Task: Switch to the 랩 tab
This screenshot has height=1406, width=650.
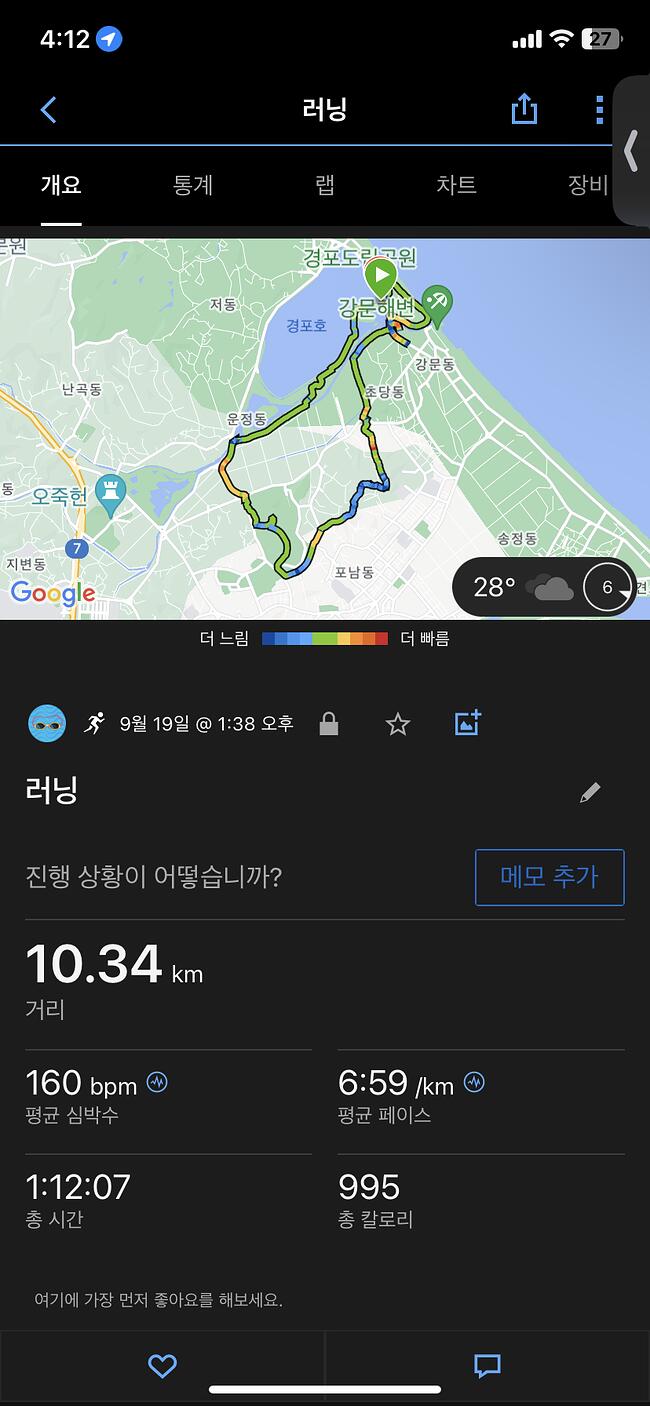Action: pyautogui.click(x=324, y=185)
